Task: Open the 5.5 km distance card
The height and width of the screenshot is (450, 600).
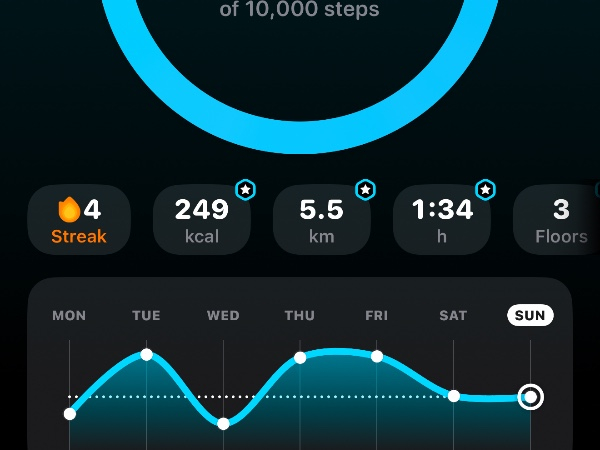Action: (x=321, y=221)
